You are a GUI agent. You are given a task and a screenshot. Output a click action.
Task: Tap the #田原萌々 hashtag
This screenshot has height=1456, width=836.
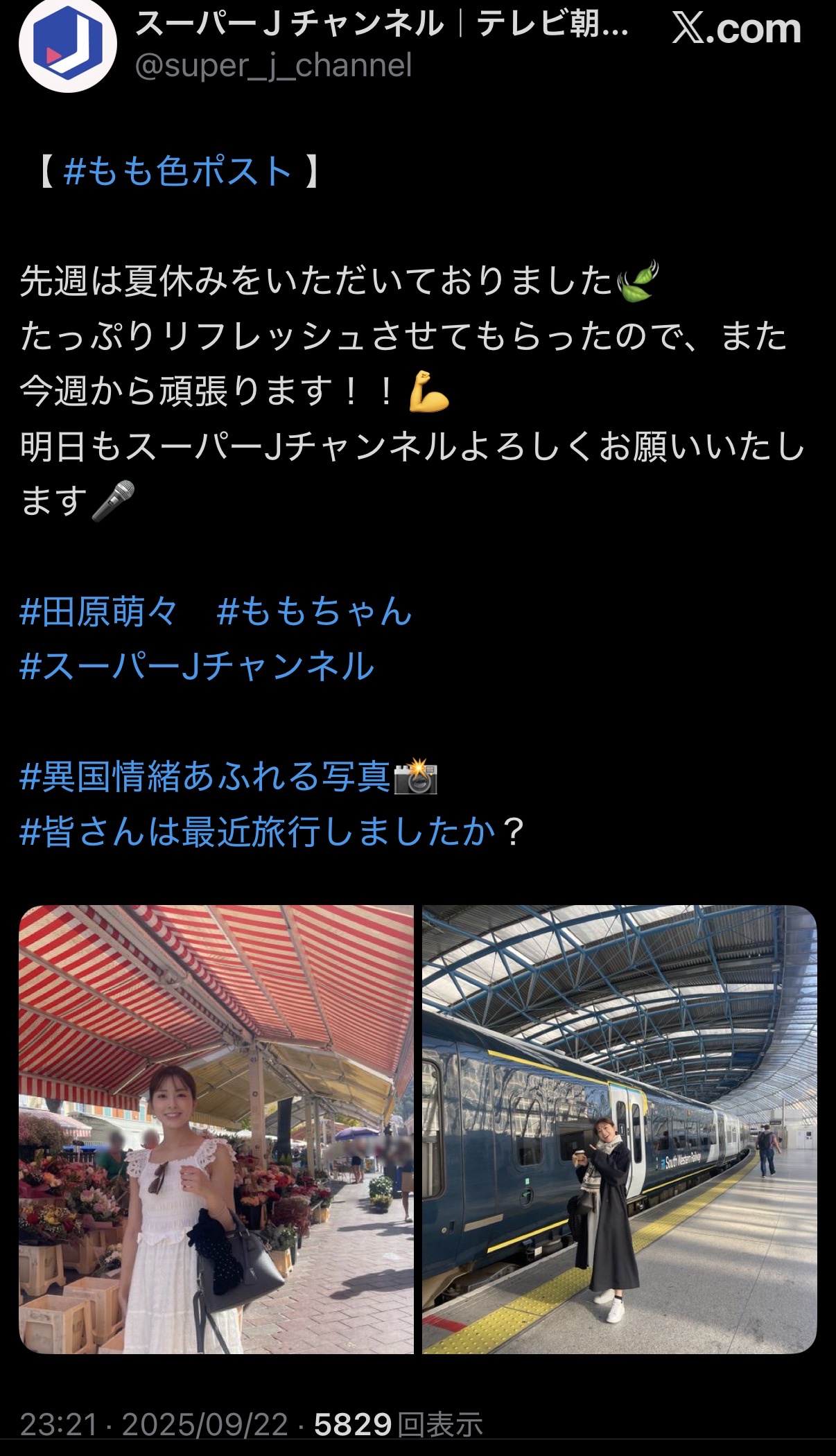point(98,611)
